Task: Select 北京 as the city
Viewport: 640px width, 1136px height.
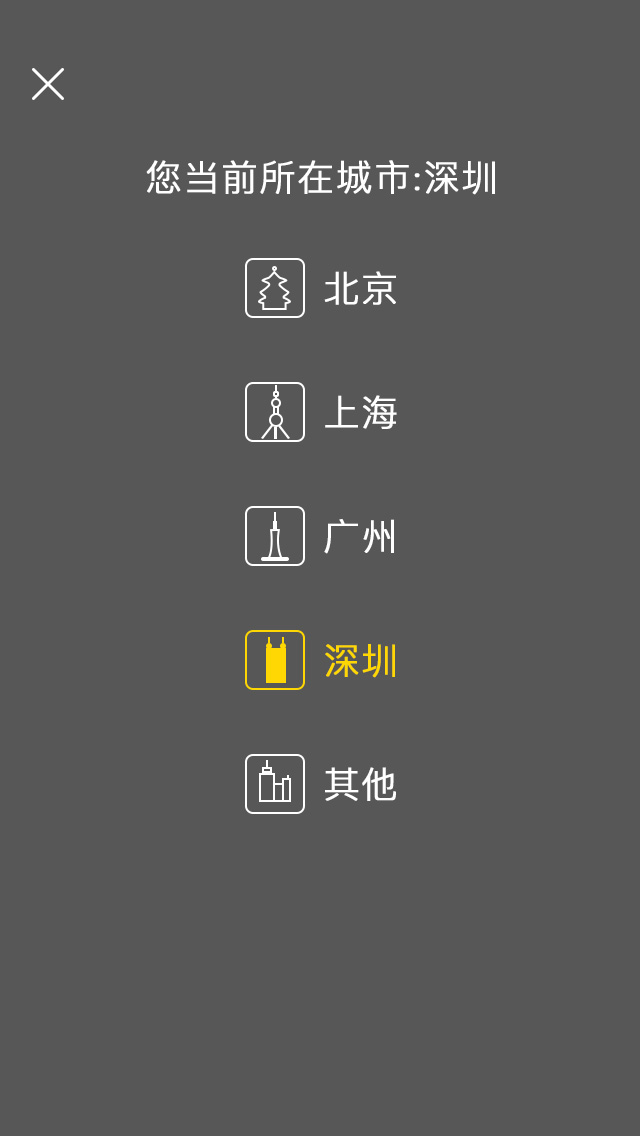Action: pos(320,289)
